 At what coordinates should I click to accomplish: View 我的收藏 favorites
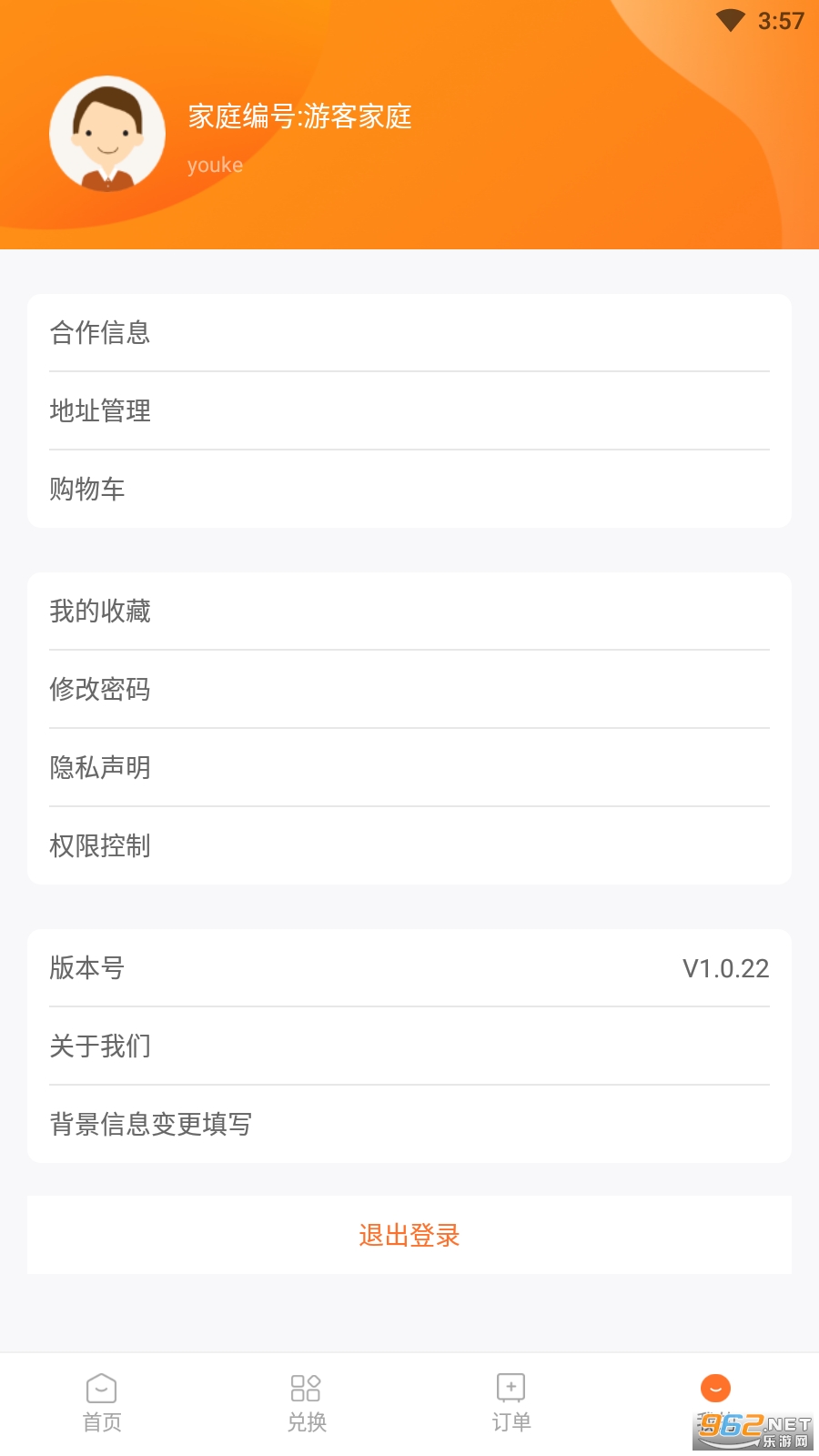coord(409,612)
